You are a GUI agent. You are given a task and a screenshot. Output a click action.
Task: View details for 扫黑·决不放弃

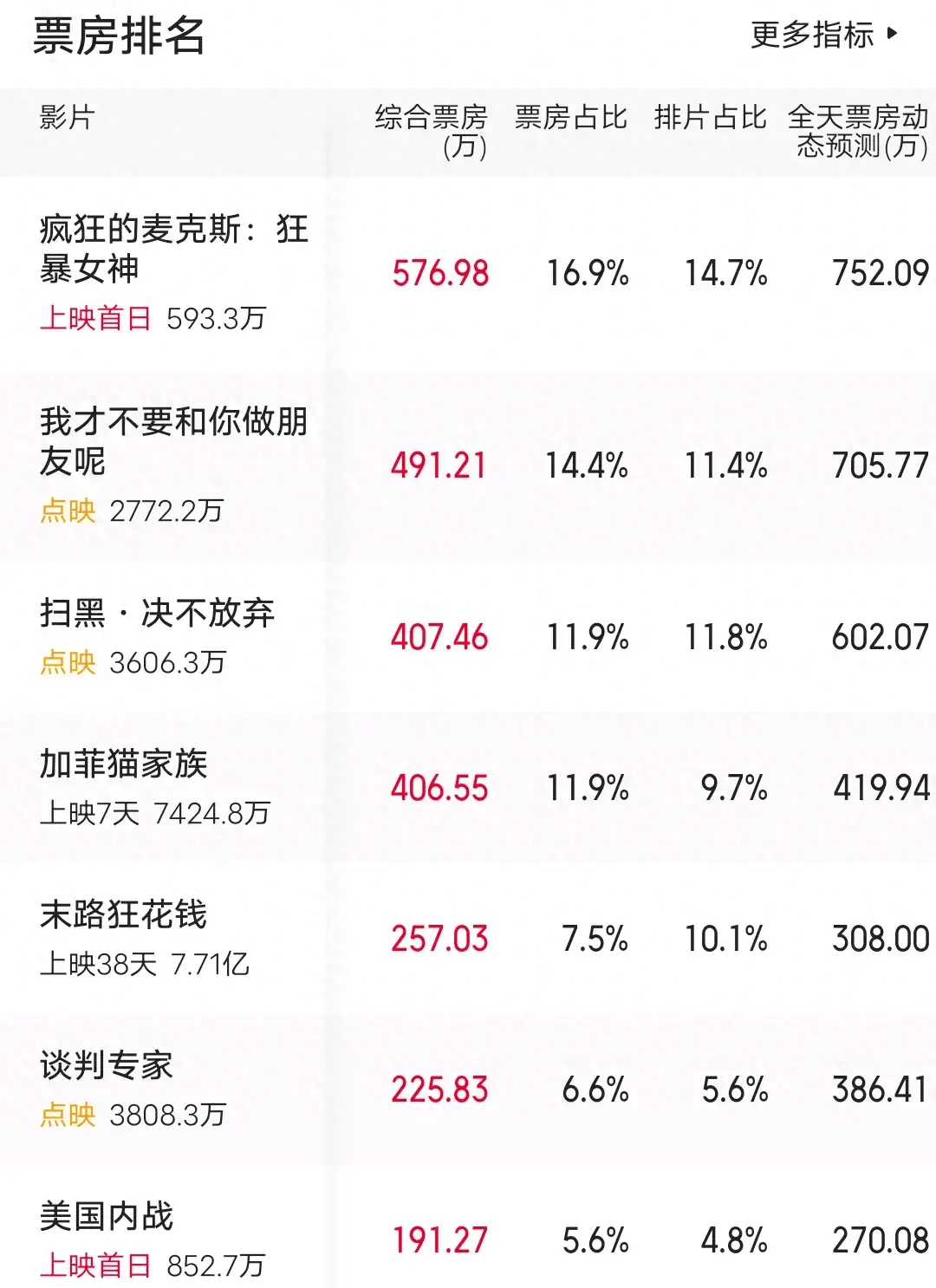tap(157, 614)
